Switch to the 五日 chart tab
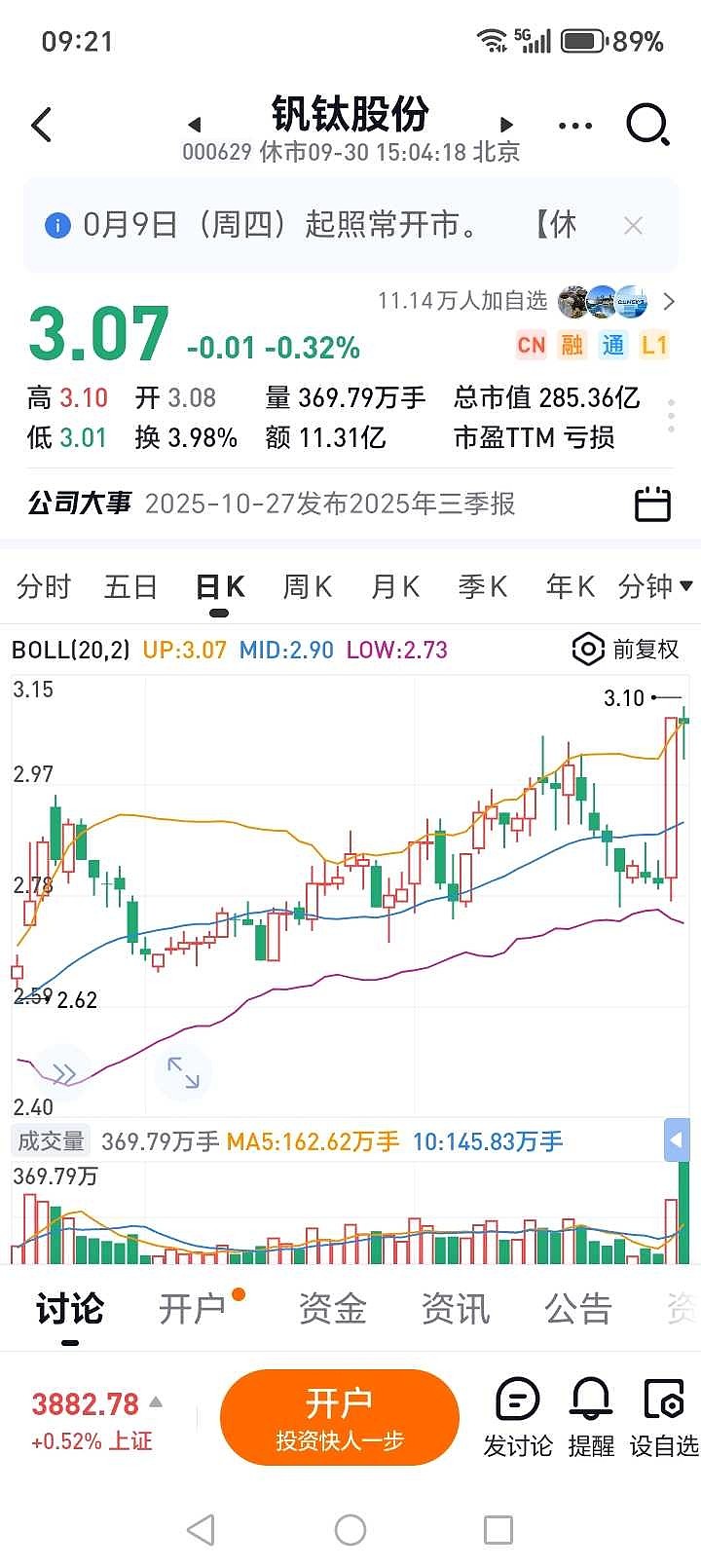The height and width of the screenshot is (1568, 701). 130,586
